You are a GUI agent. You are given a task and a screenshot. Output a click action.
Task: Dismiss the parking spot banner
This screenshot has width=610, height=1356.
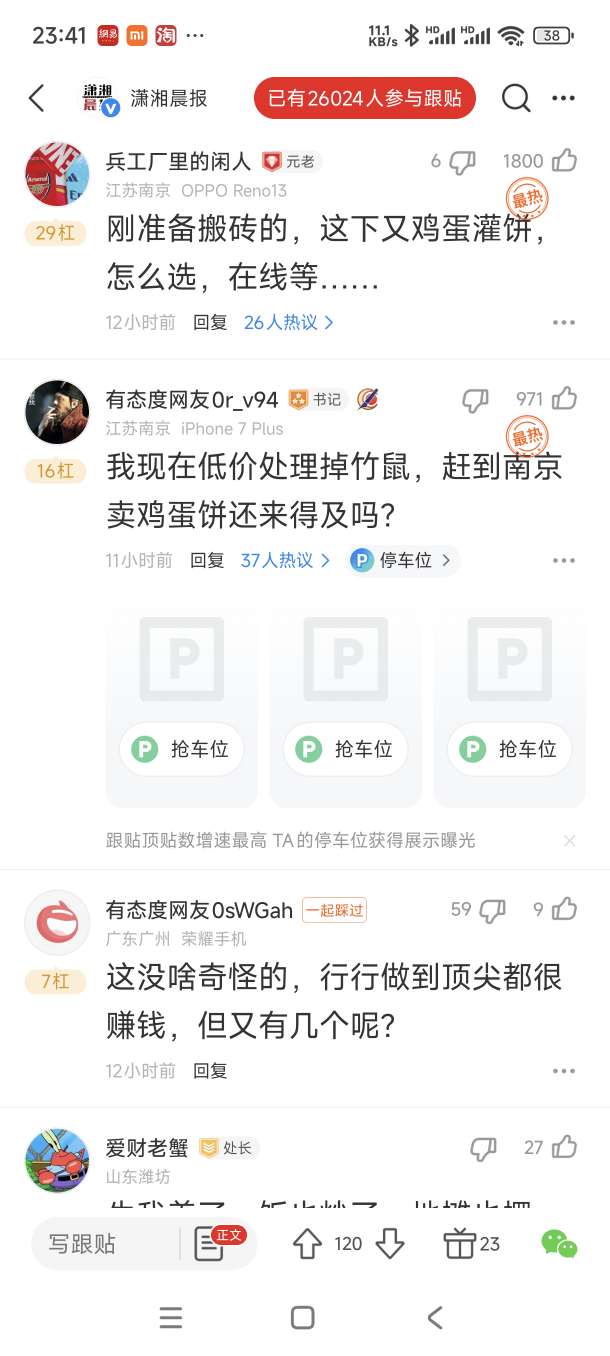tap(570, 840)
